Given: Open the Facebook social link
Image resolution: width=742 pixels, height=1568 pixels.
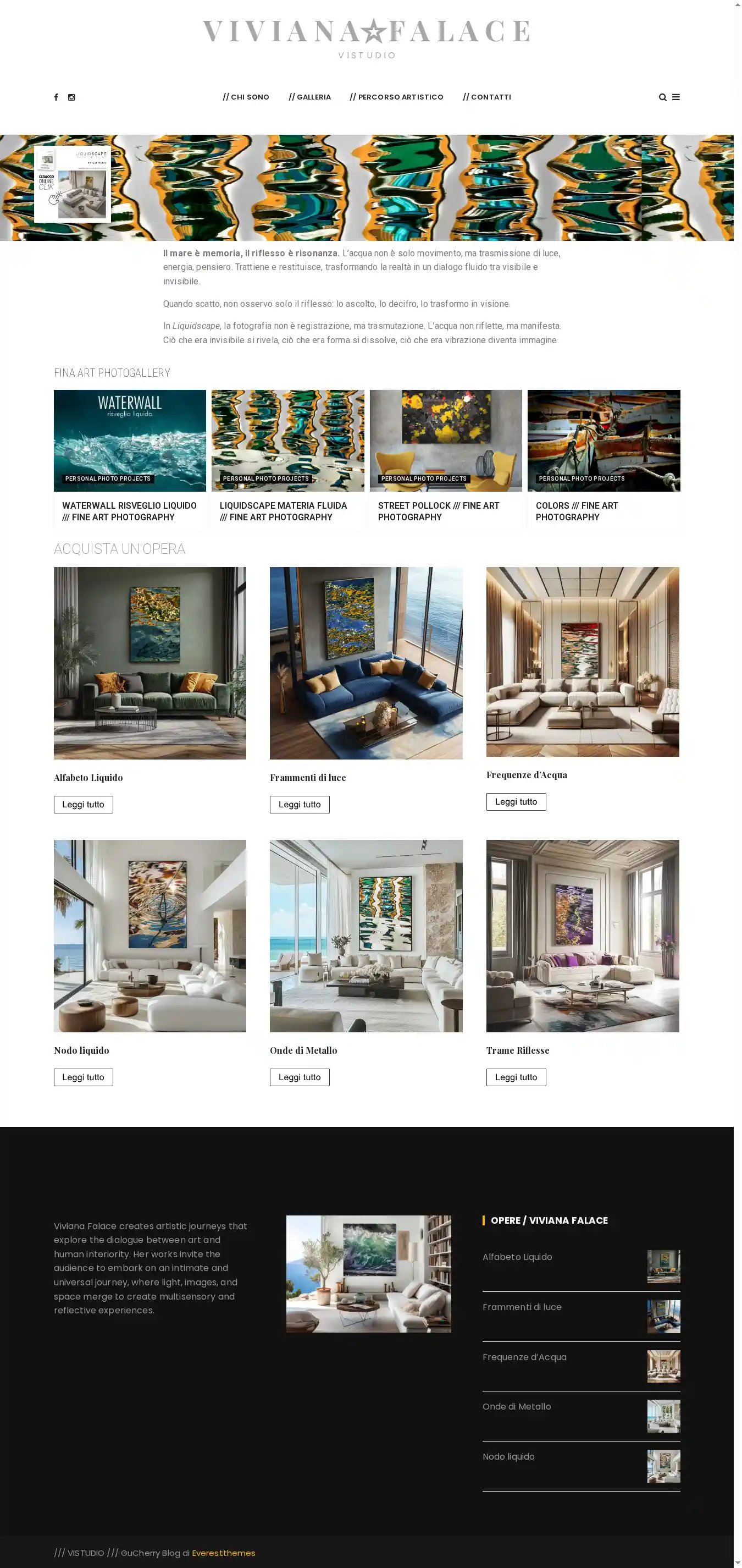Looking at the screenshot, I should point(56,97).
